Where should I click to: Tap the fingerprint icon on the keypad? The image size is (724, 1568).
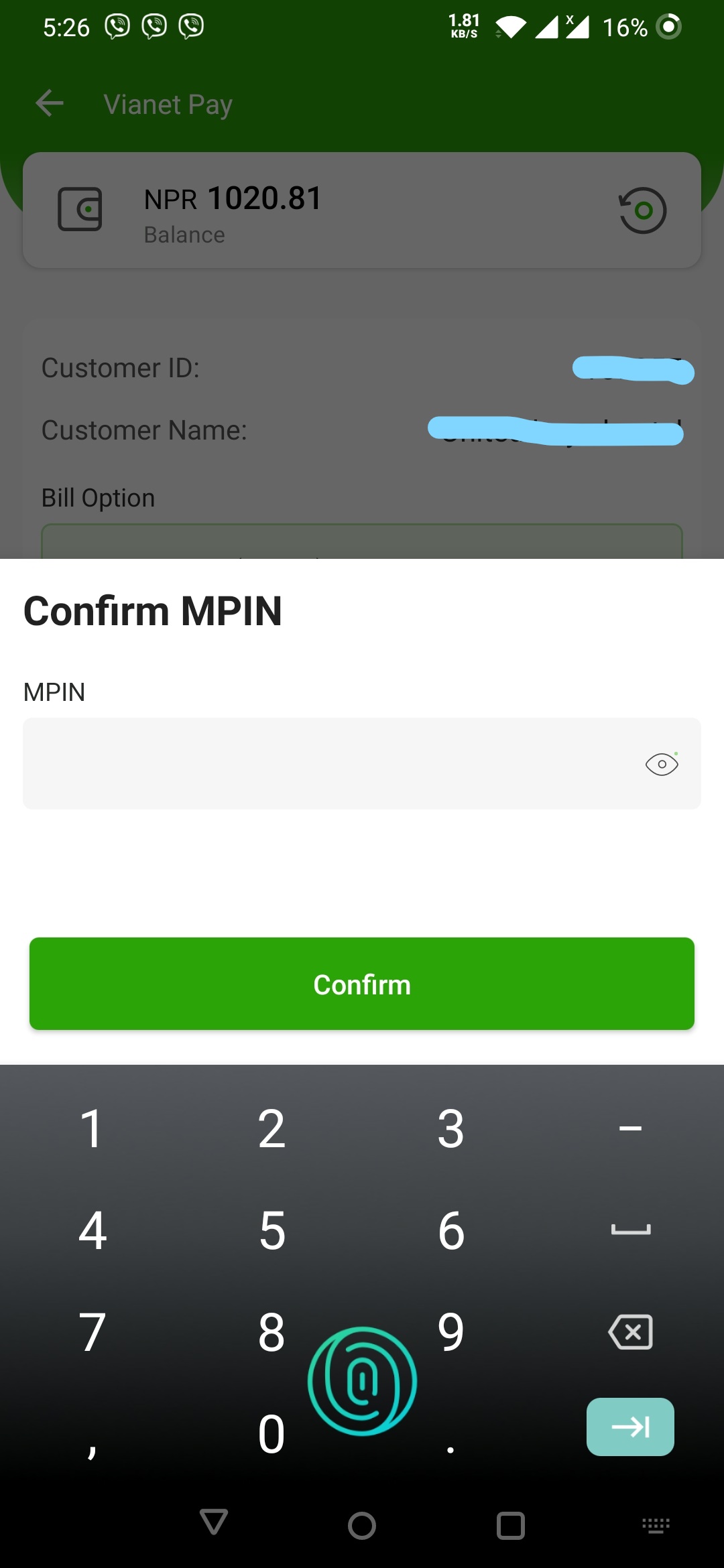point(362,1380)
